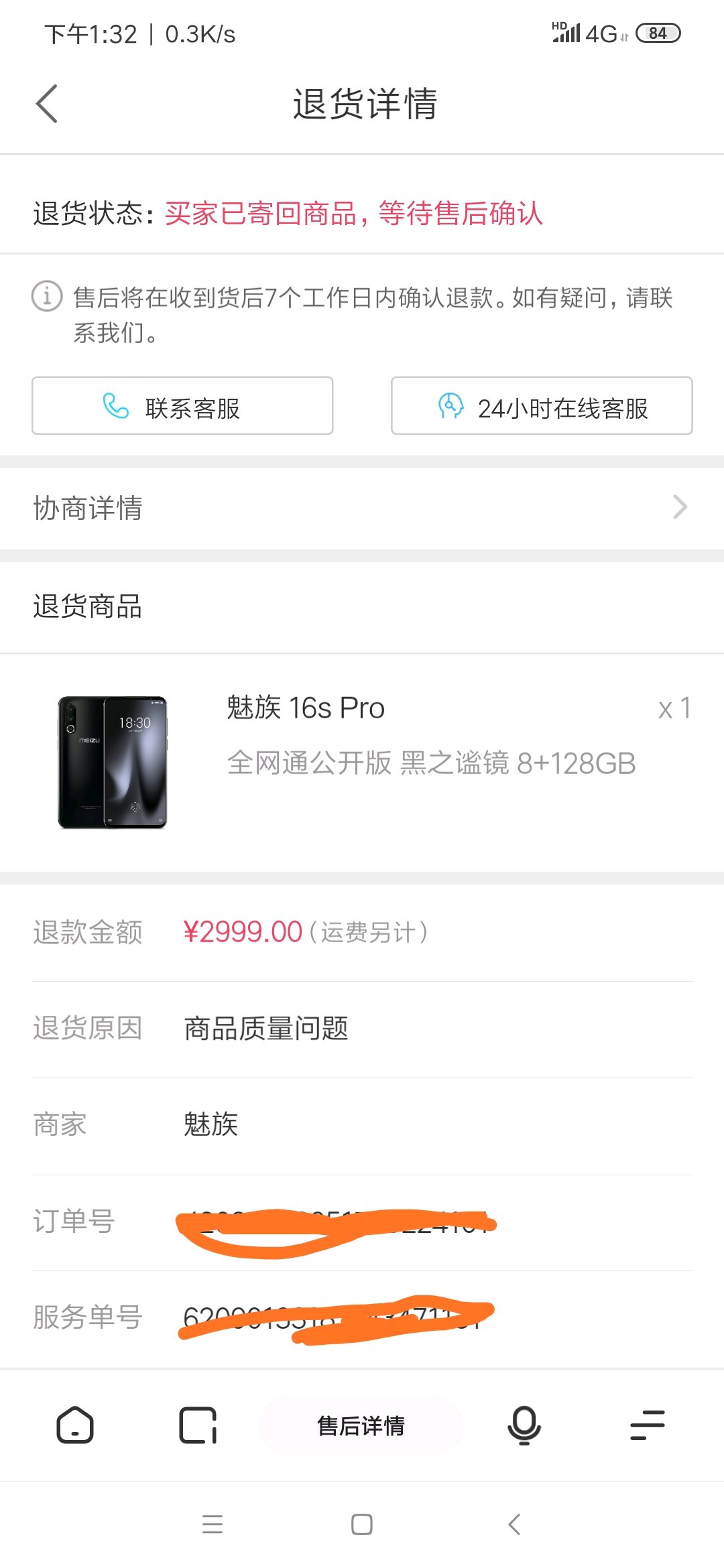Tap the 联系客服 phone button
This screenshot has width=724, height=1568.
(x=182, y=406)
